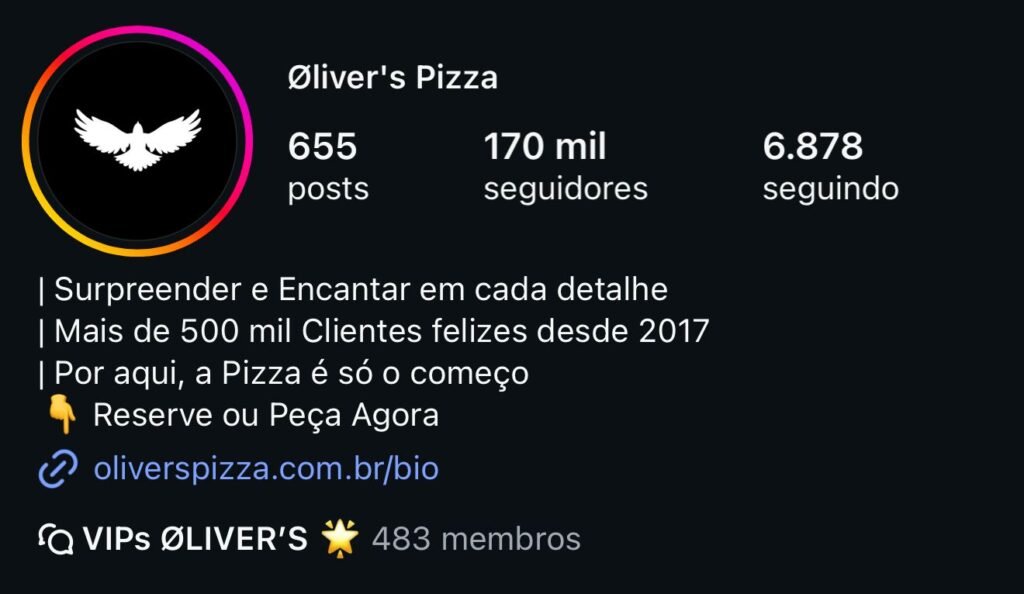Open the 170 mil seguidores list
The height and width of the screenshot is (594, 1024).
tap(565, 166)
